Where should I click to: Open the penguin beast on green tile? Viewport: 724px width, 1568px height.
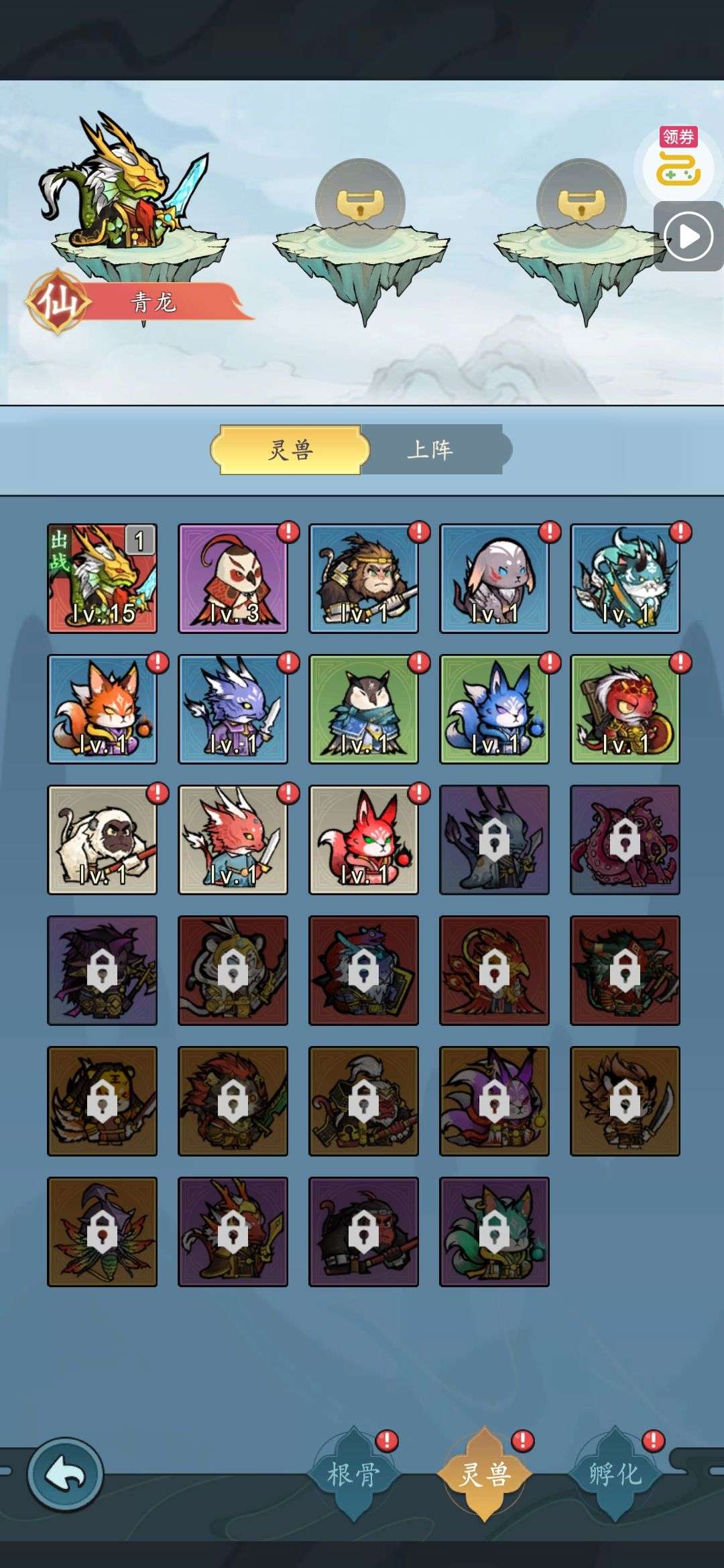364,709
